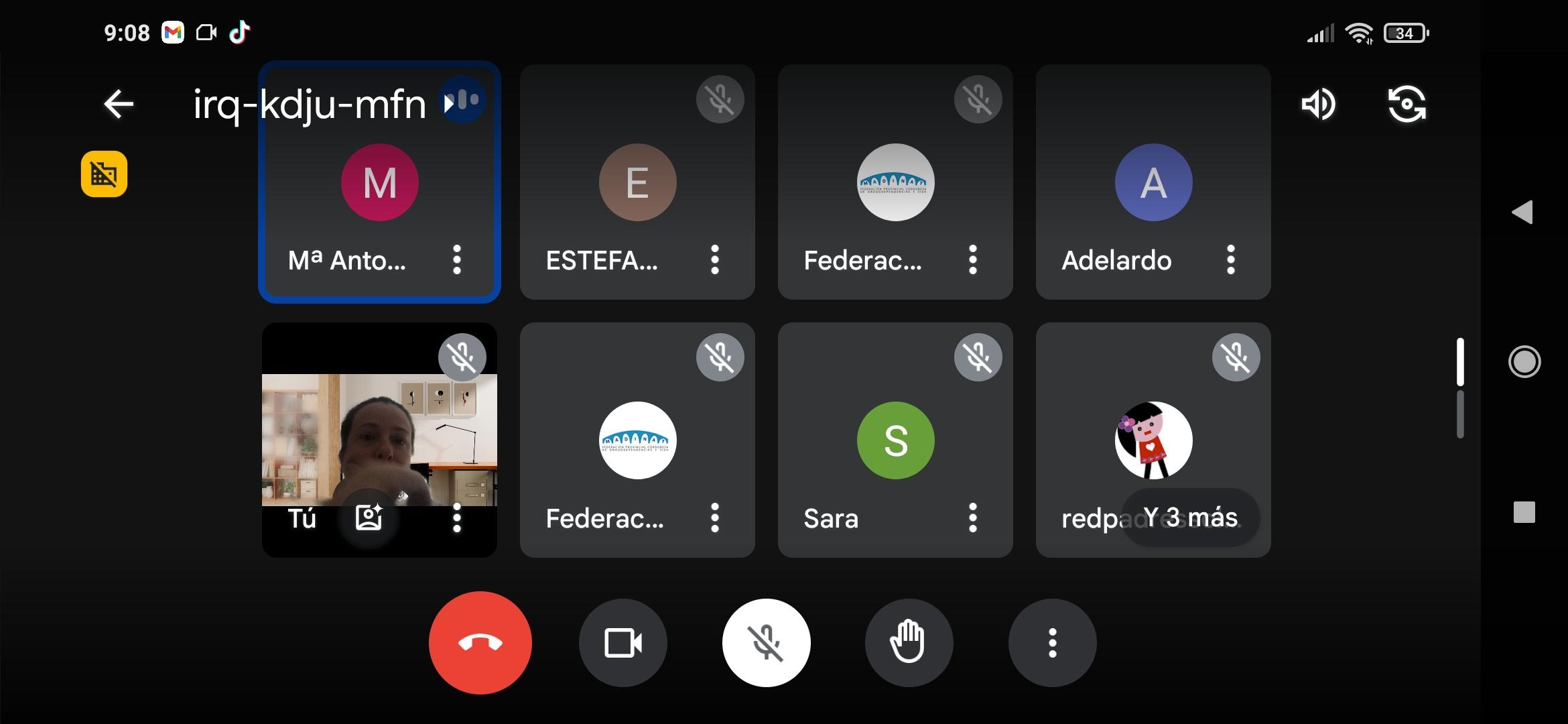1568x724 pixels.
Task: Go to the Android home screen
Action: (1524, 362)
